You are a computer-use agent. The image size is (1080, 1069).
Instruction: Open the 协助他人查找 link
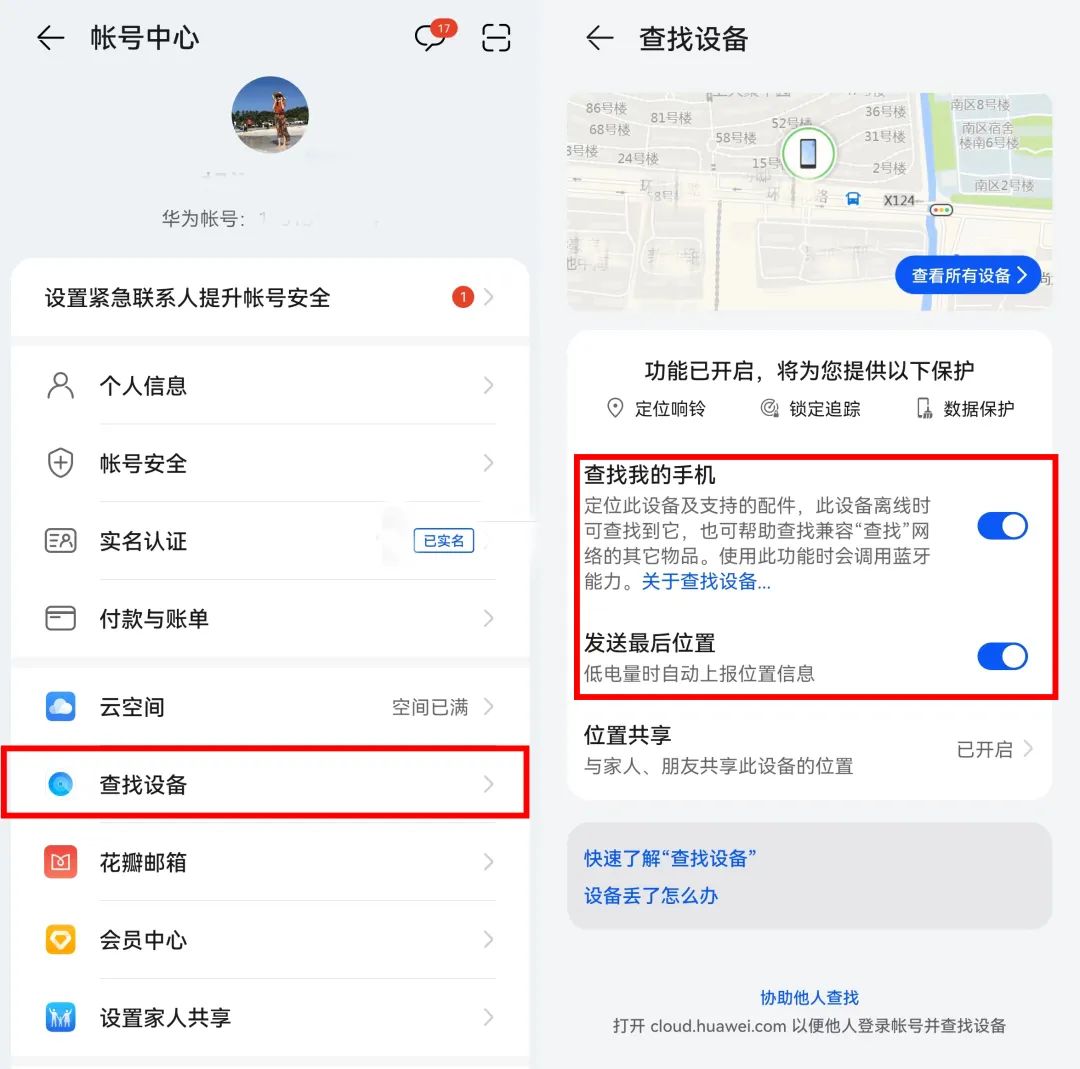[x=809, y=997]
